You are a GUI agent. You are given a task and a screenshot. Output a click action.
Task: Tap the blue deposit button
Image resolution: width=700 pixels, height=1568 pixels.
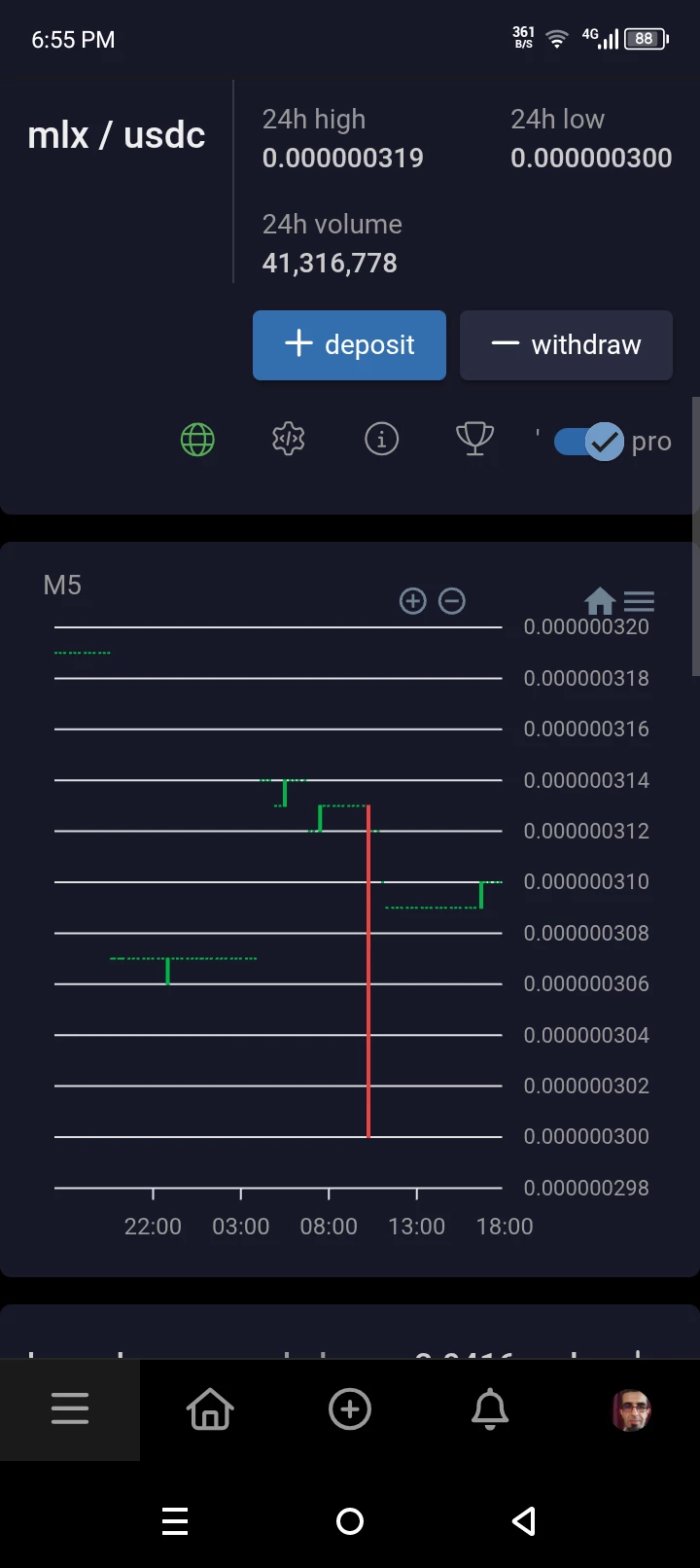pyautogui.click(x=349, y=345)
